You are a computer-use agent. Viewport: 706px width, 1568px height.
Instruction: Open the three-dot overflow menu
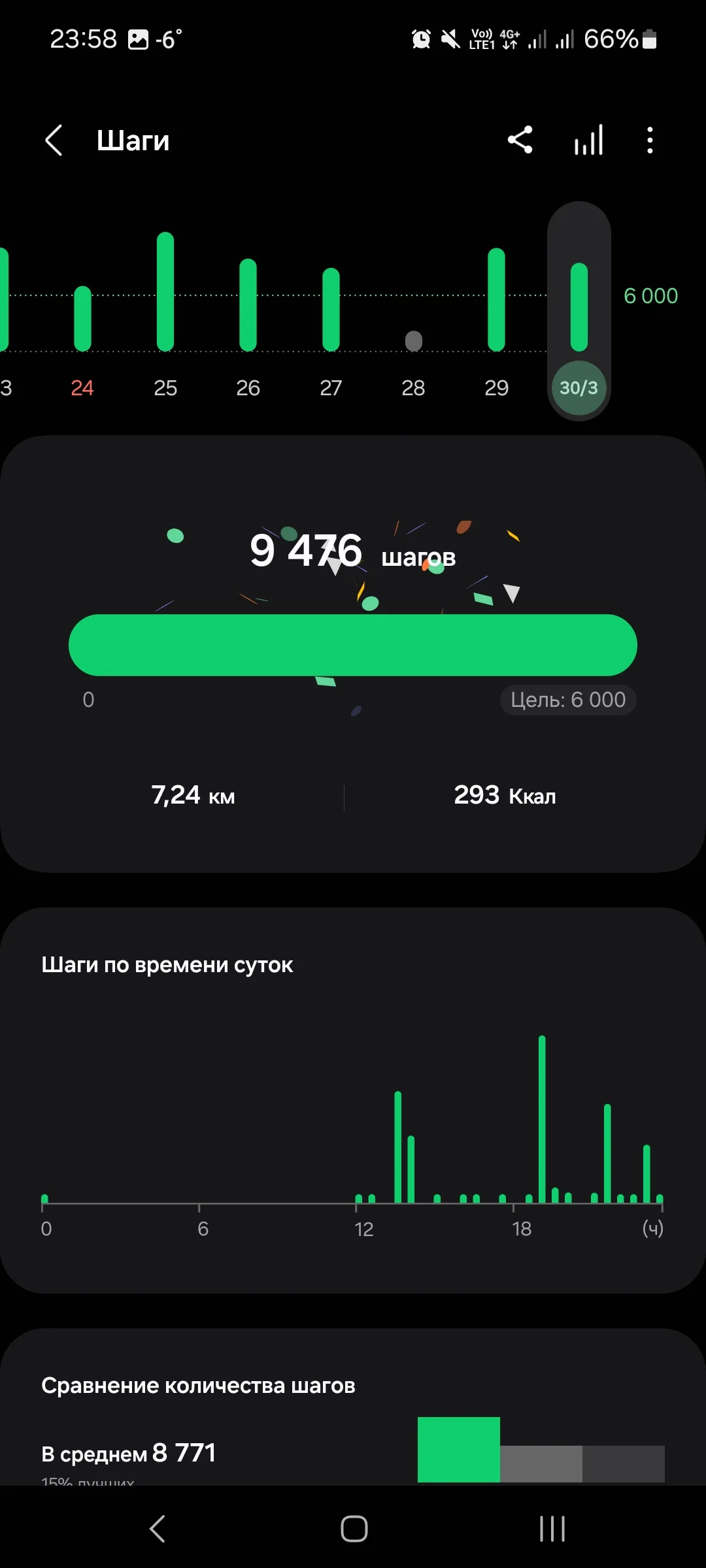pos(649,140)
